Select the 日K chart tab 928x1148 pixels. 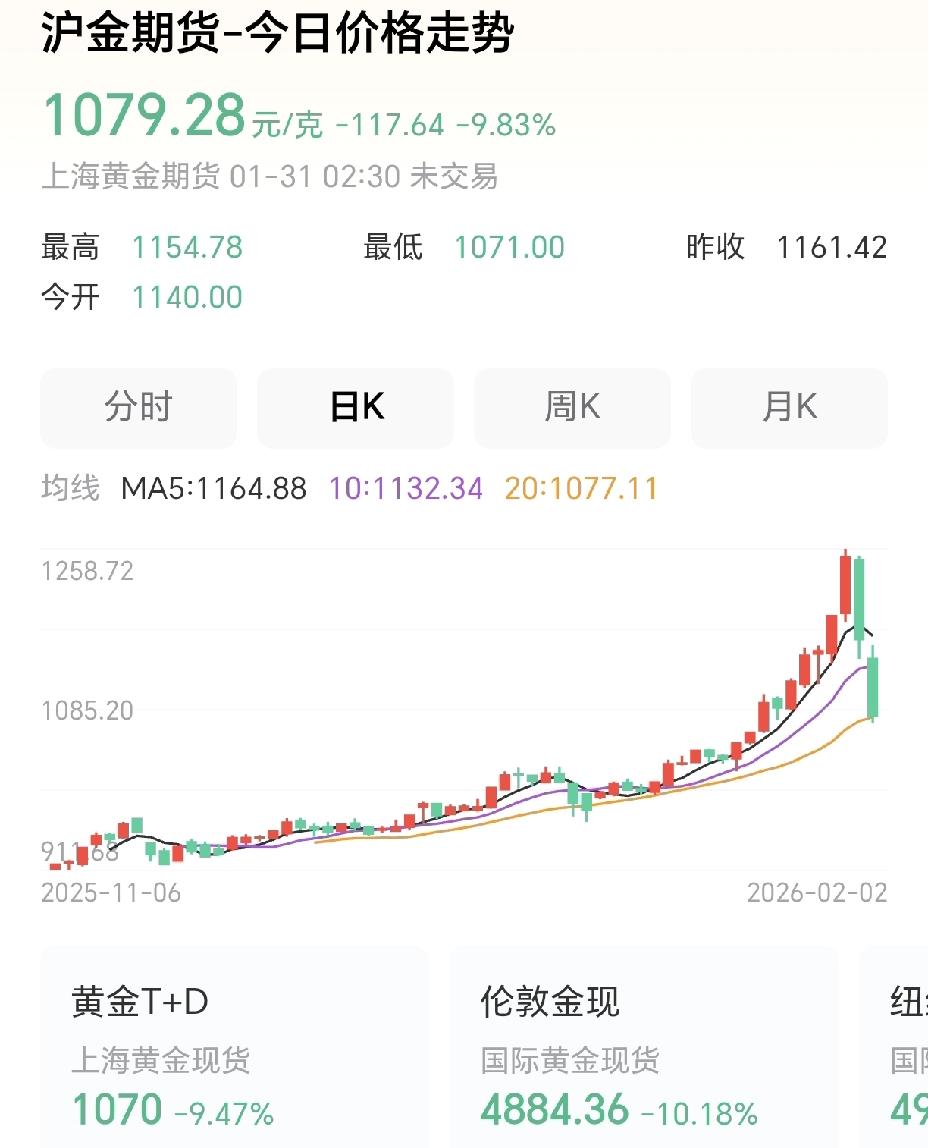click(356, 408)
